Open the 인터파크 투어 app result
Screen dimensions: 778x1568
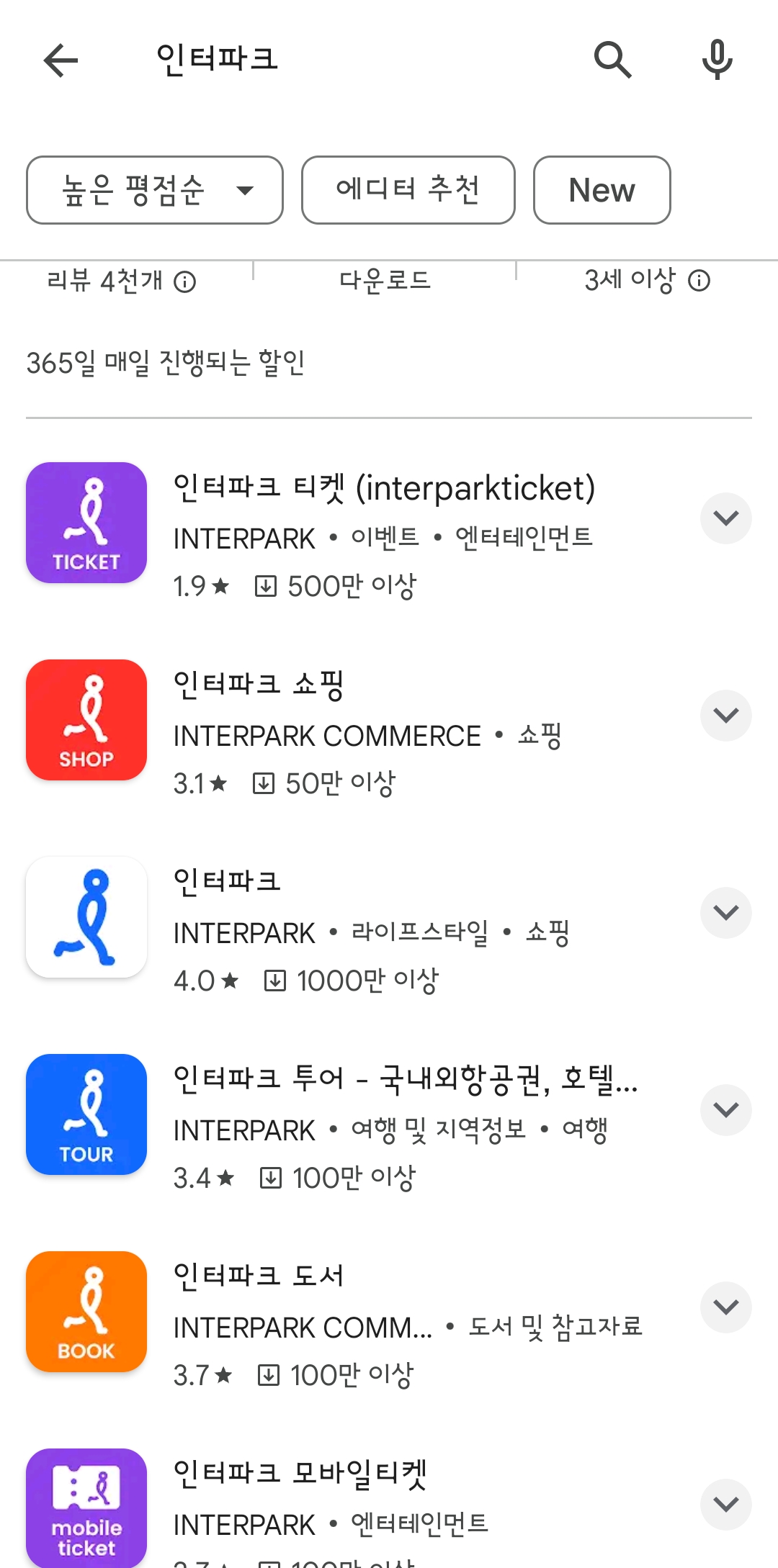360,1128
